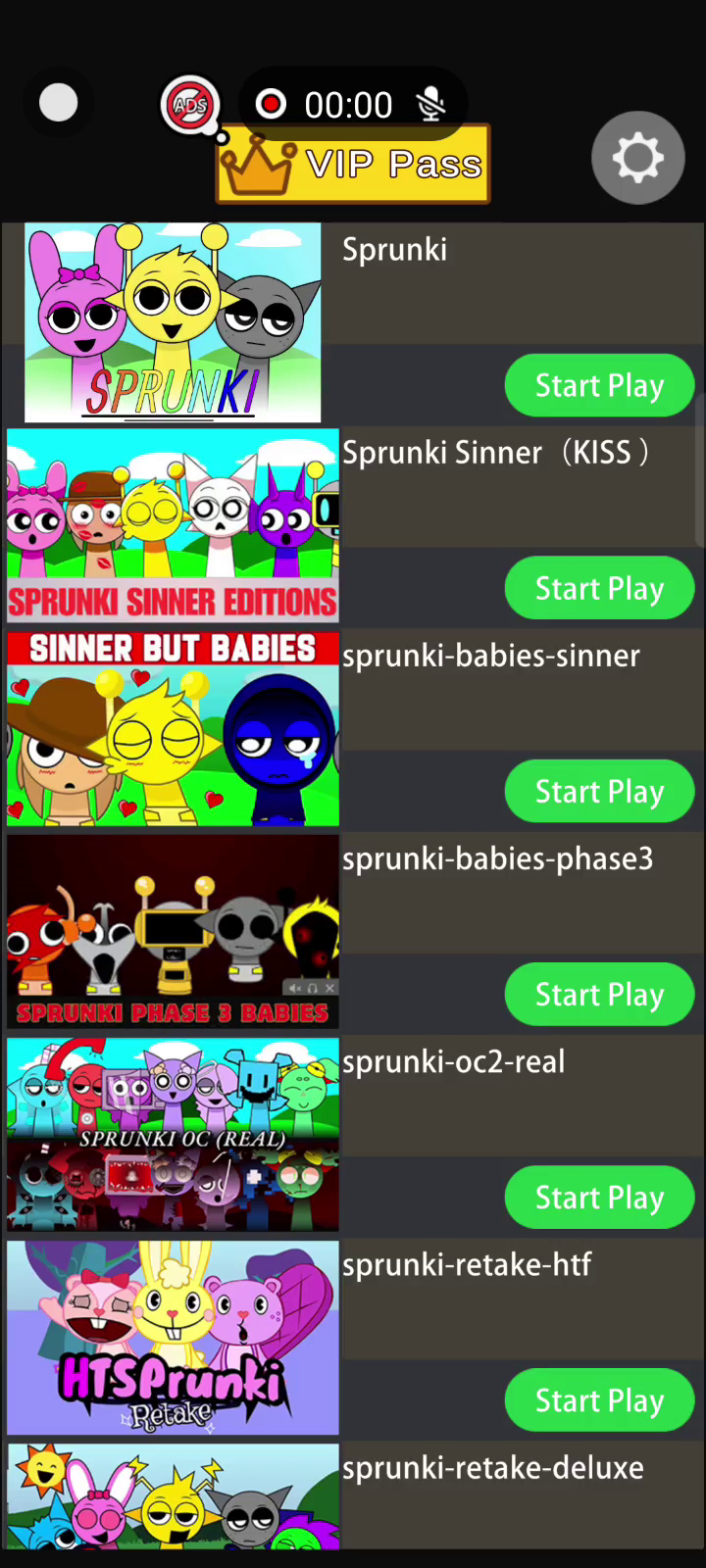Open the Sprunki Sinner Editions thumbnail

[x=173, y=525]
